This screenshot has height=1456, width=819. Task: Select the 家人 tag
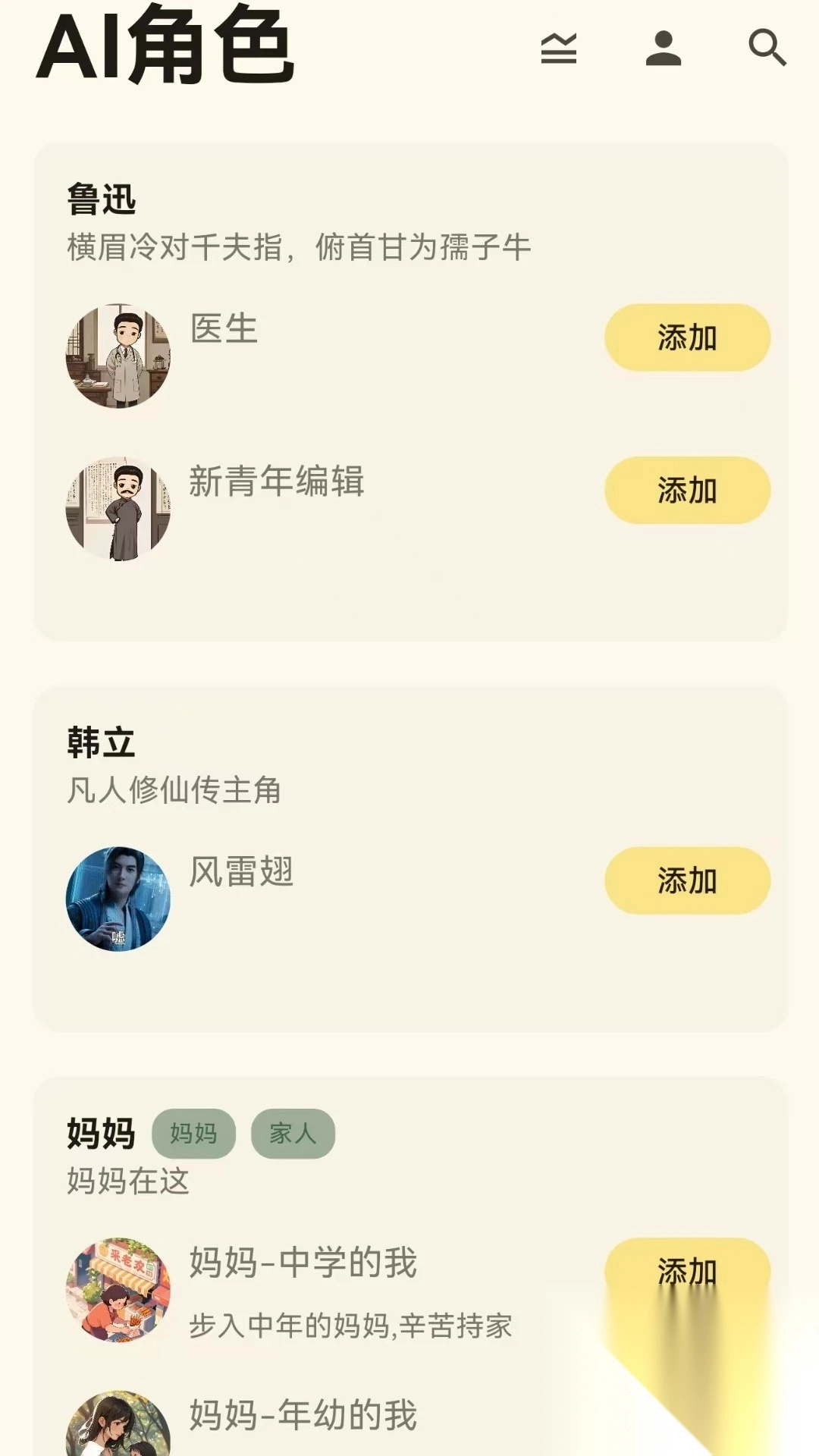point(293,1134)
